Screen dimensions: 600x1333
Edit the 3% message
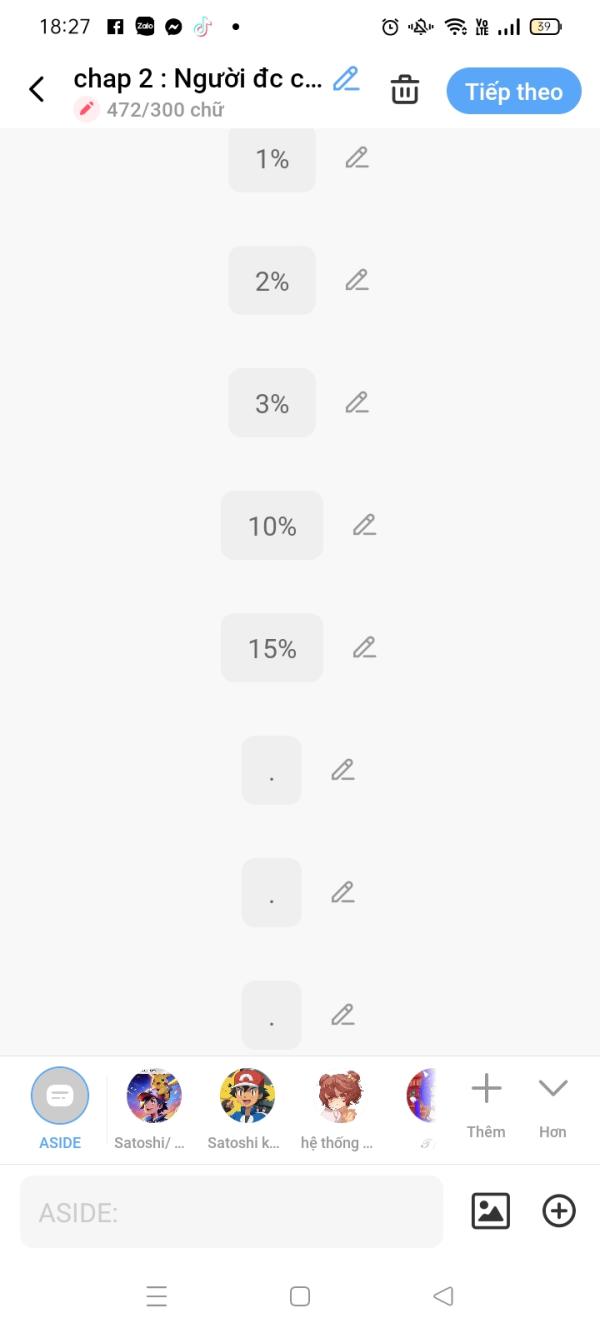coord(357,403)
